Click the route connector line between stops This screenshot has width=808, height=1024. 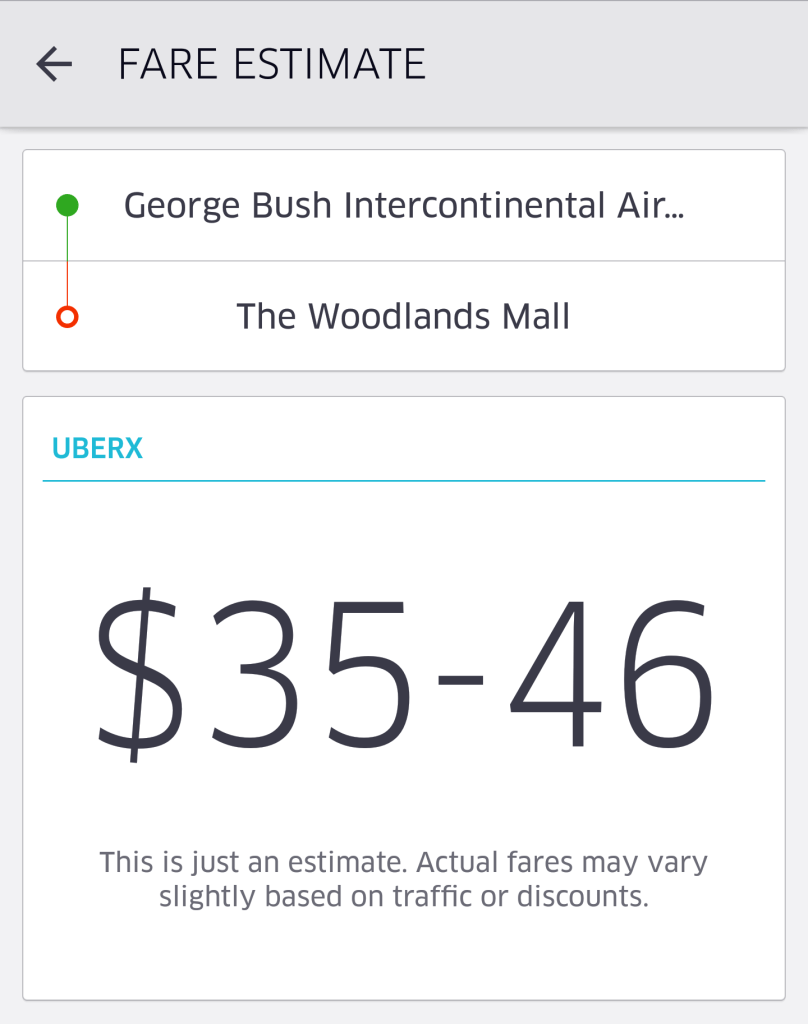point(67,260)
